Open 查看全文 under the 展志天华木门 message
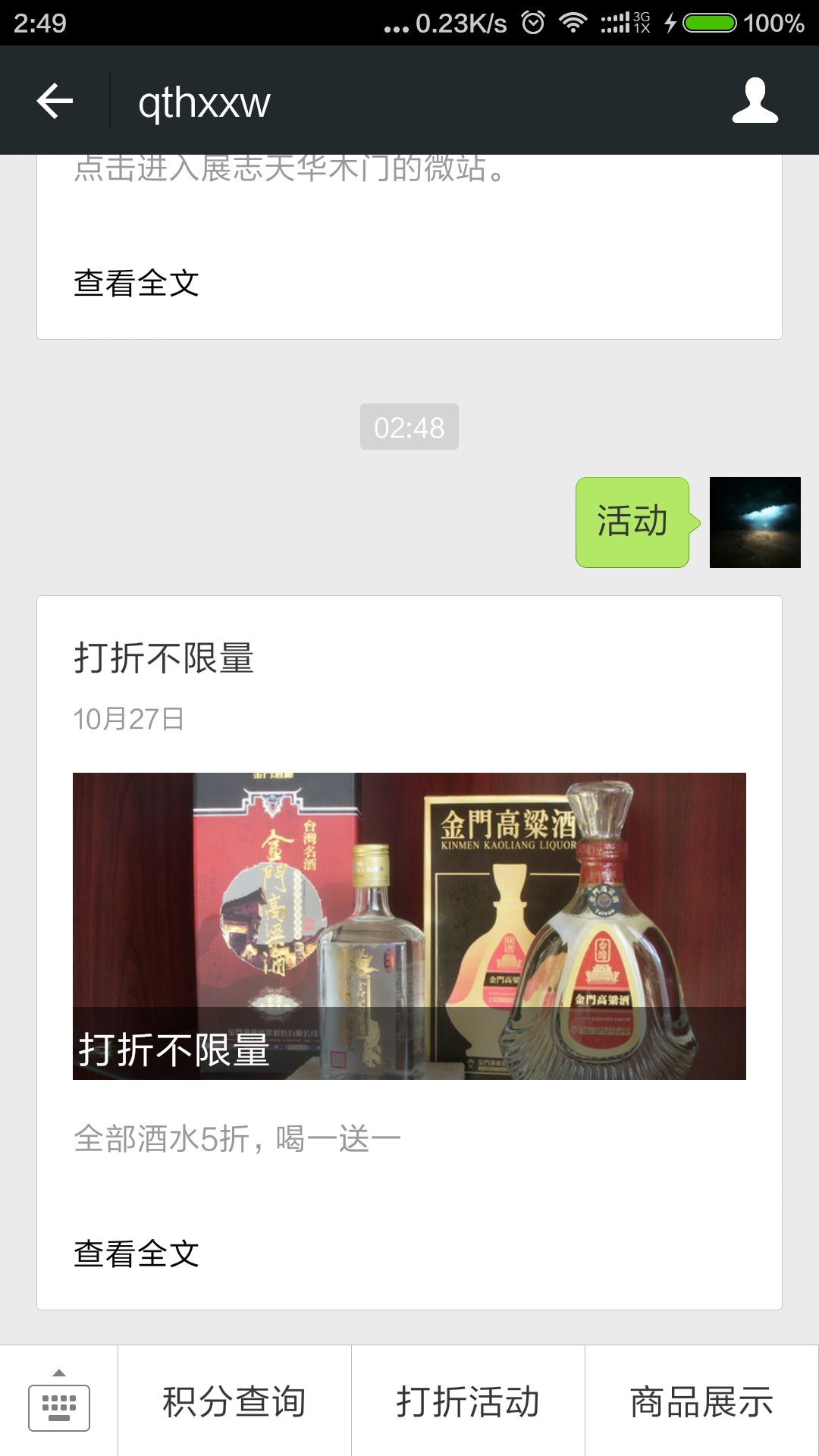 [x=136, y=284]
